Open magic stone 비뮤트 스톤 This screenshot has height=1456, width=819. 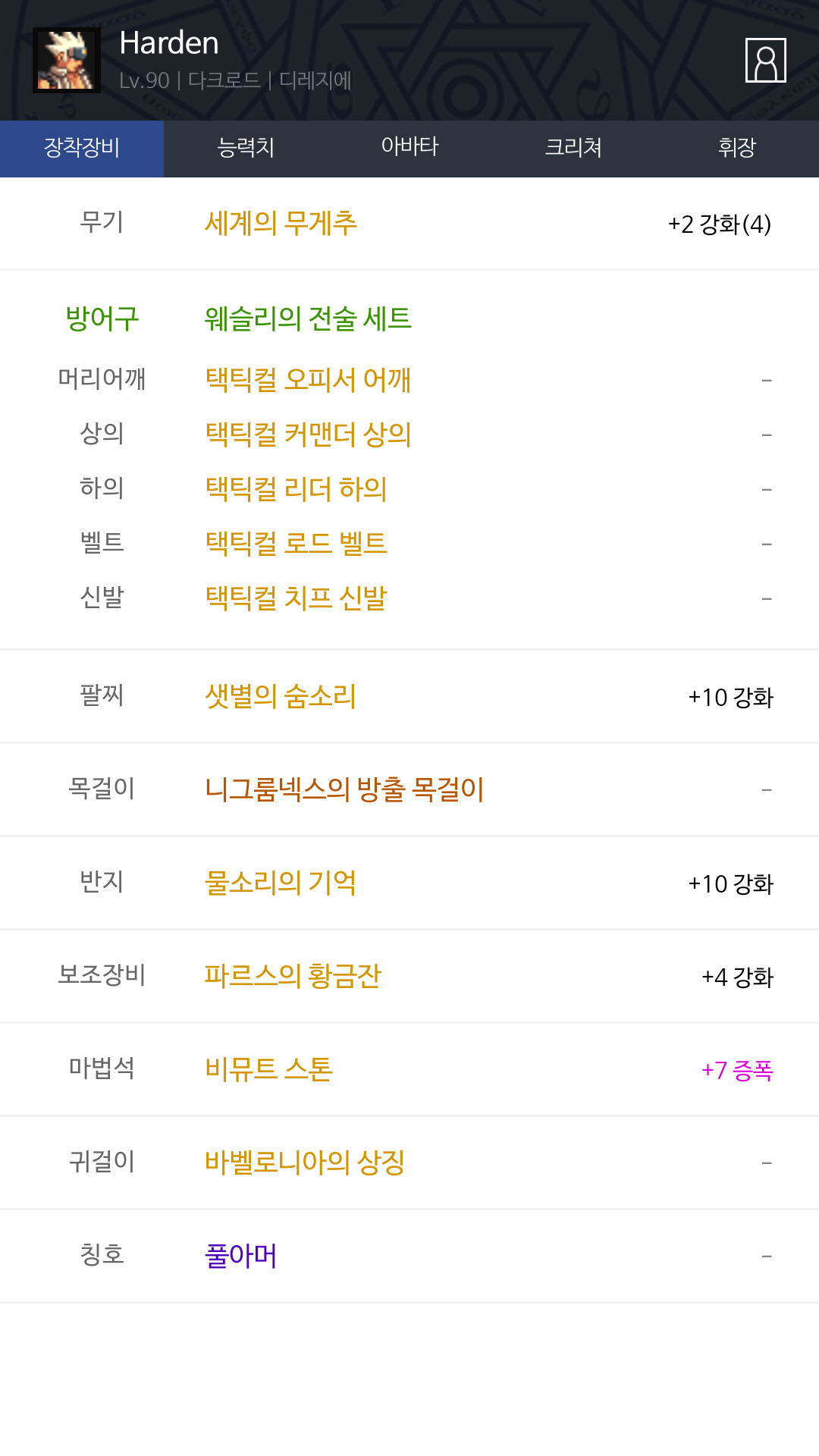click(268, 1068)
